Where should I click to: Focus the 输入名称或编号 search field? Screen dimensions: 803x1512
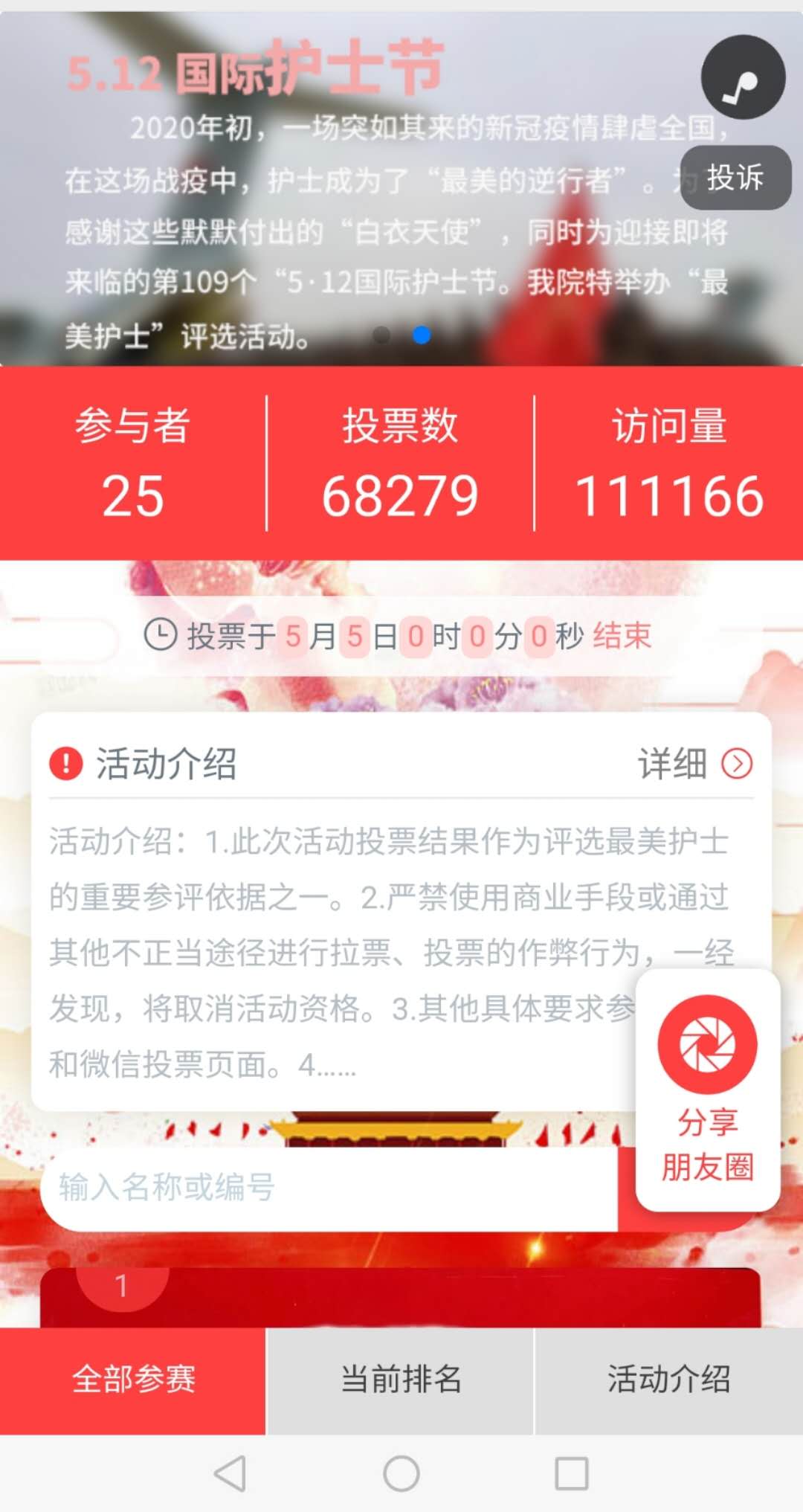[x=329, y=1188]
